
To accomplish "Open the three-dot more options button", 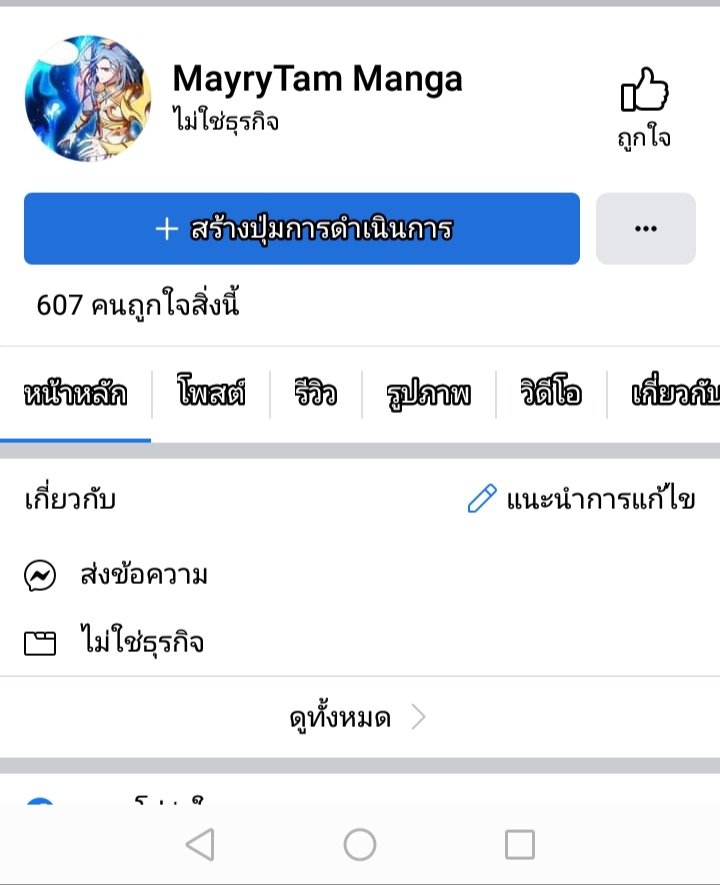I will click(x=645, y=229).
